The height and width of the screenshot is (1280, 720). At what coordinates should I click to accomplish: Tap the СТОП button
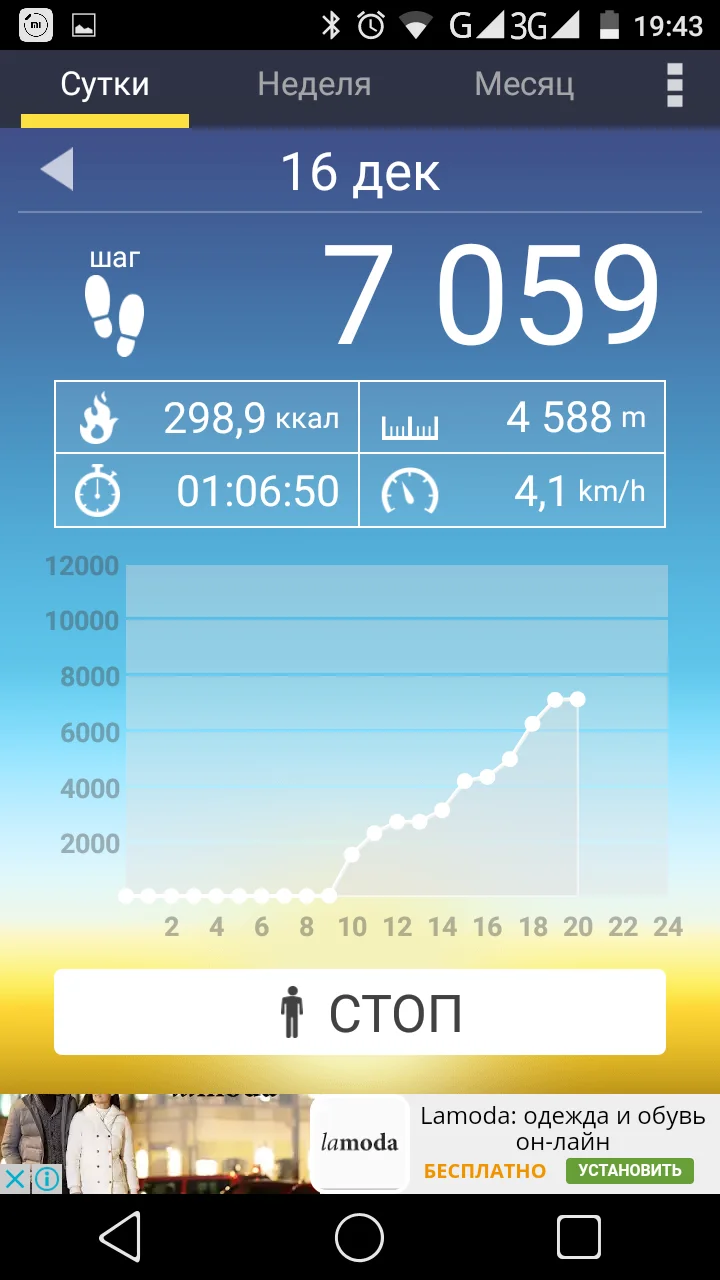(360, 1012)
